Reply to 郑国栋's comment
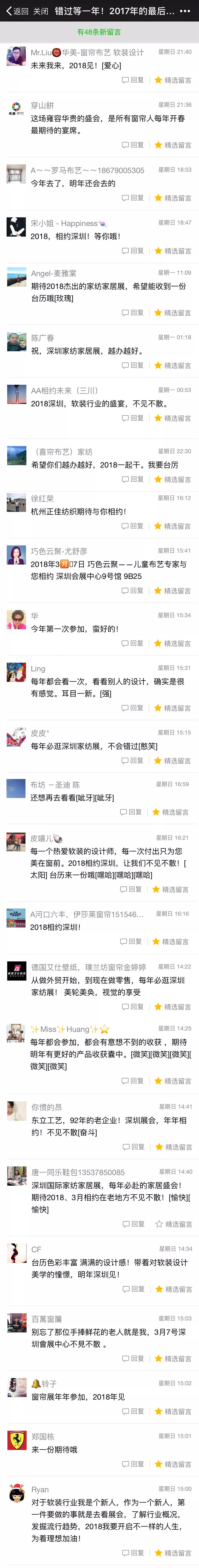This screenshot has width=199, height=1568. (x=134, y=1464)
